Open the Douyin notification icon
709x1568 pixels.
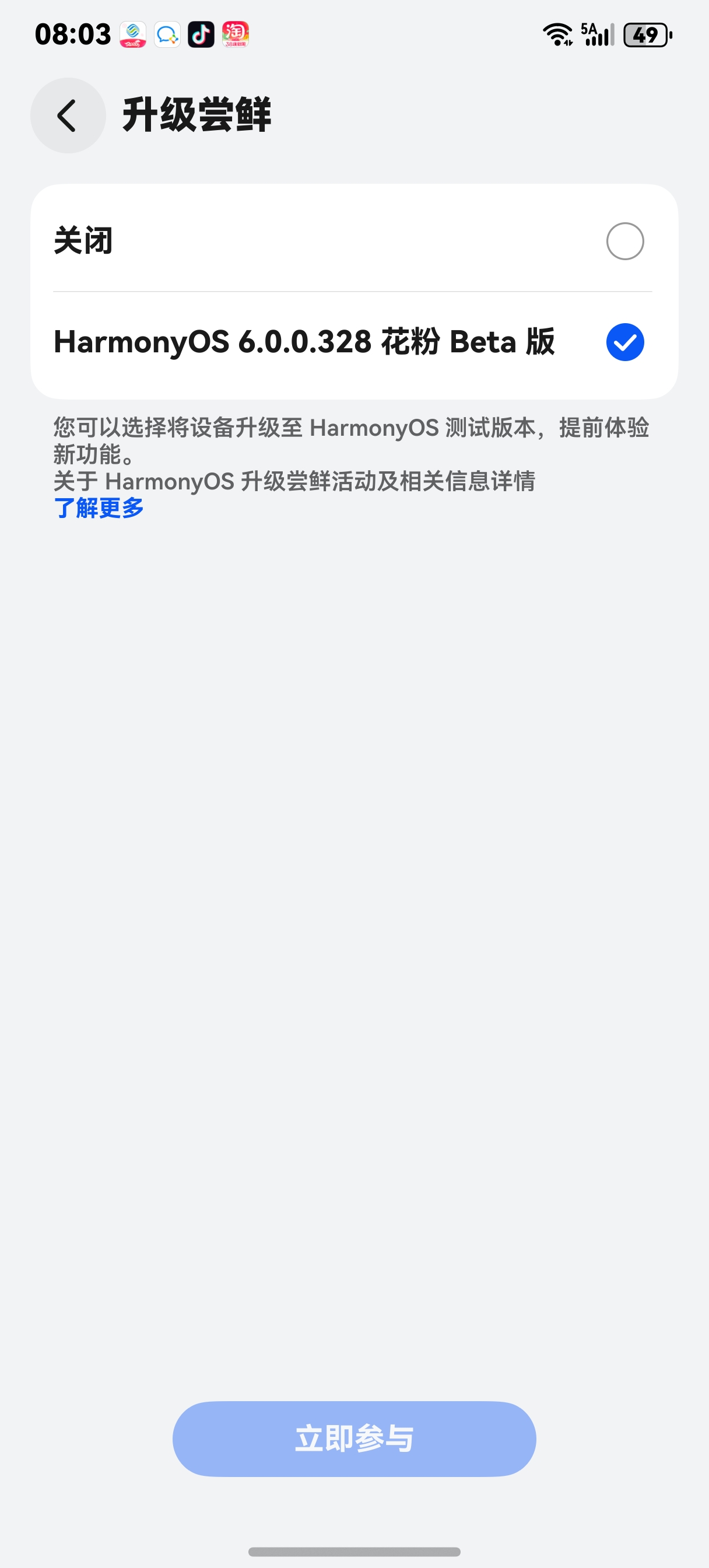tap(201, 34)
